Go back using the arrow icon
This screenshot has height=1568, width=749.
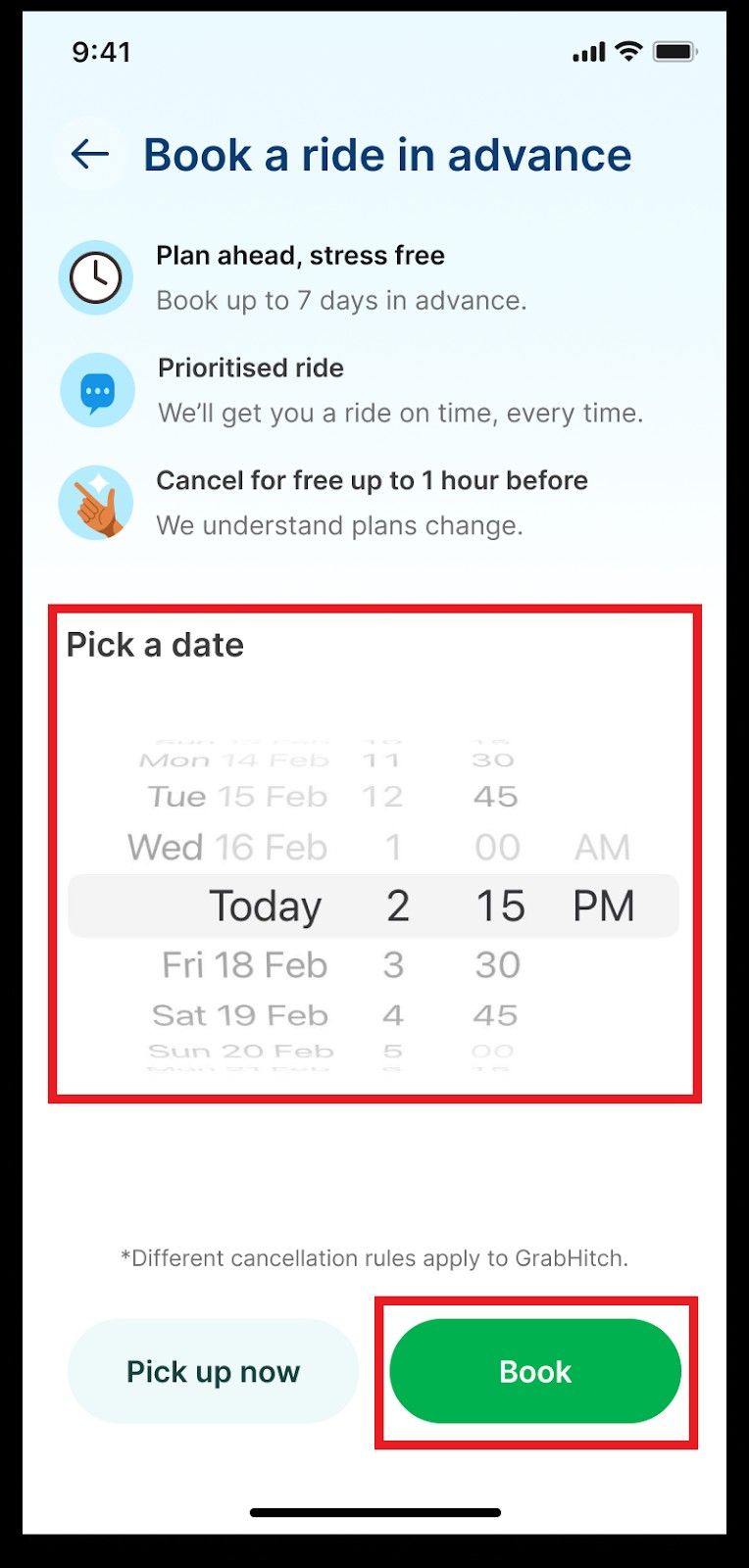[90, 154]
